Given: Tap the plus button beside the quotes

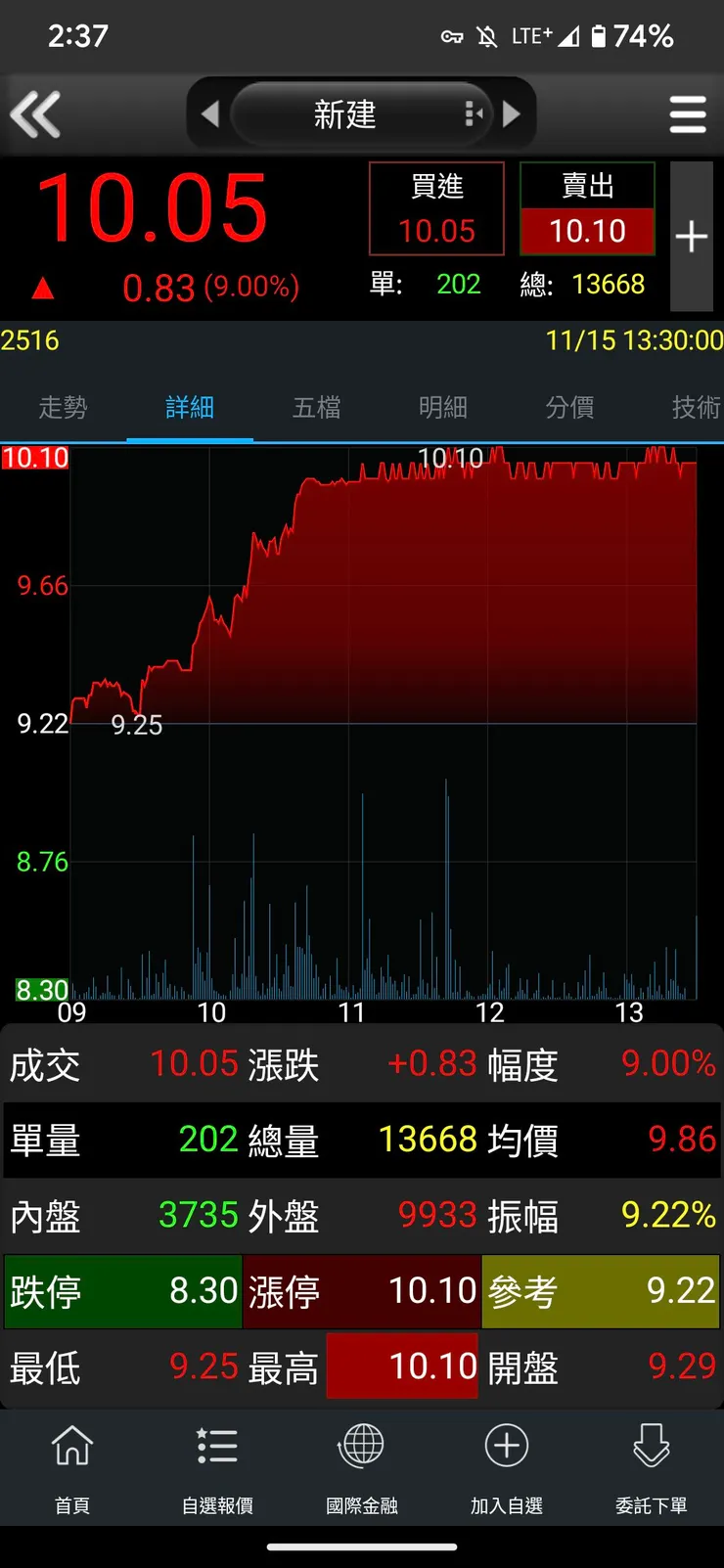Looking at the screenshot, I should [691, 236].
